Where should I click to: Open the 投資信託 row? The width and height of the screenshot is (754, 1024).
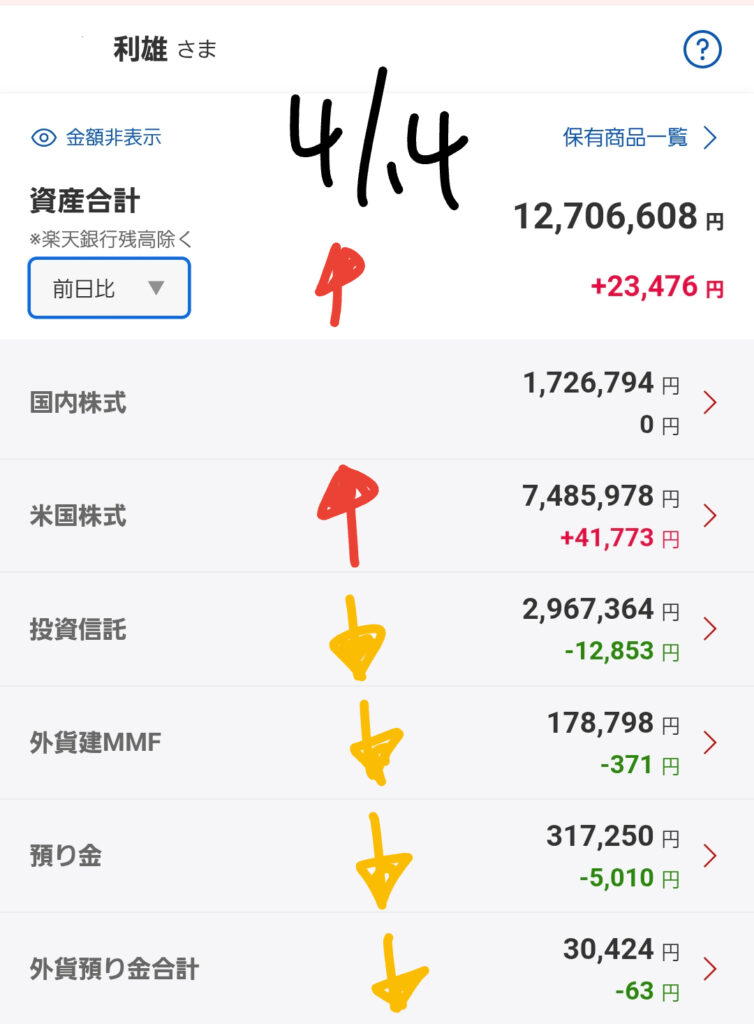coord(377,629)
